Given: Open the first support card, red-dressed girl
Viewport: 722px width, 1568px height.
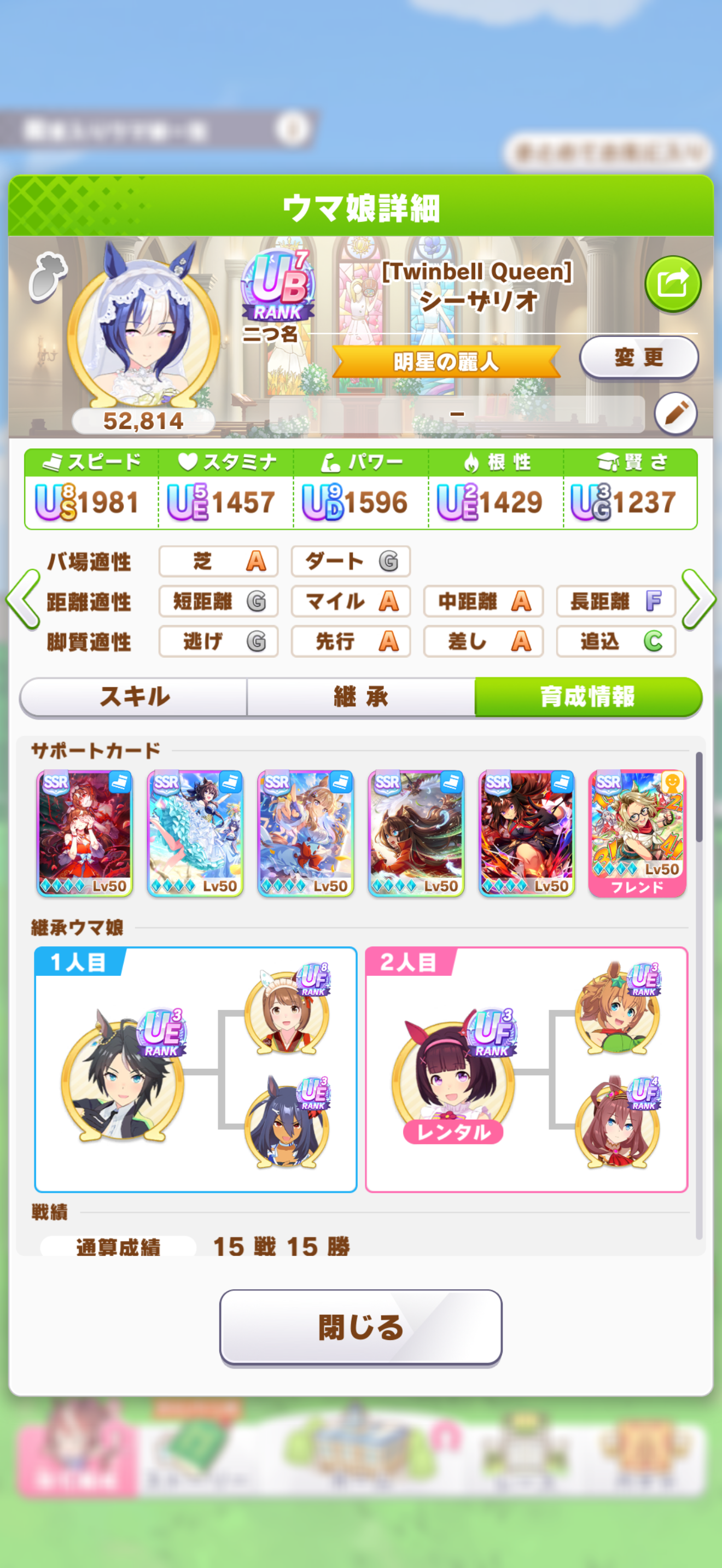Looking at the screenshot, I should pyautogui.click(x=85, y=833).
